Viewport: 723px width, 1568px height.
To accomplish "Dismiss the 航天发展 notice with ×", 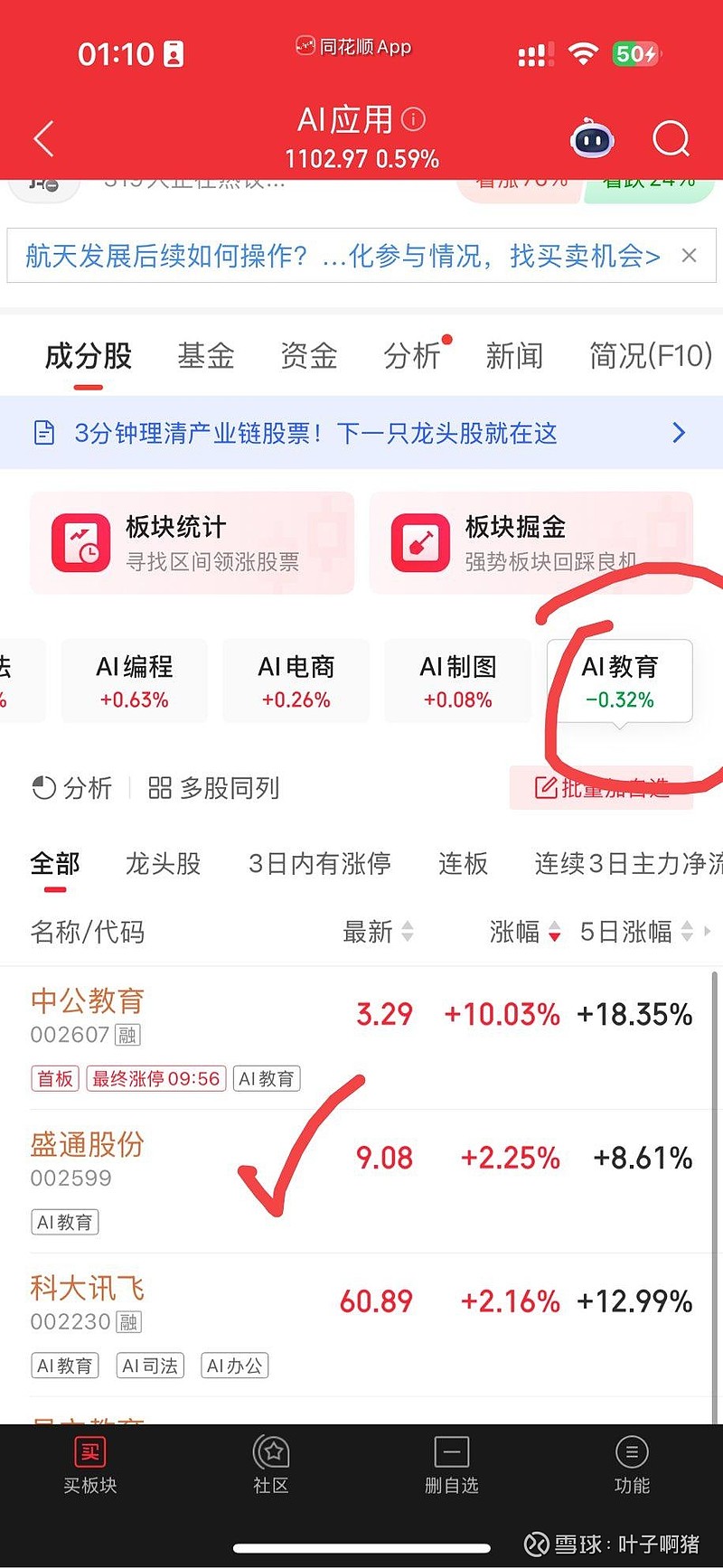I will coord(690,256).
